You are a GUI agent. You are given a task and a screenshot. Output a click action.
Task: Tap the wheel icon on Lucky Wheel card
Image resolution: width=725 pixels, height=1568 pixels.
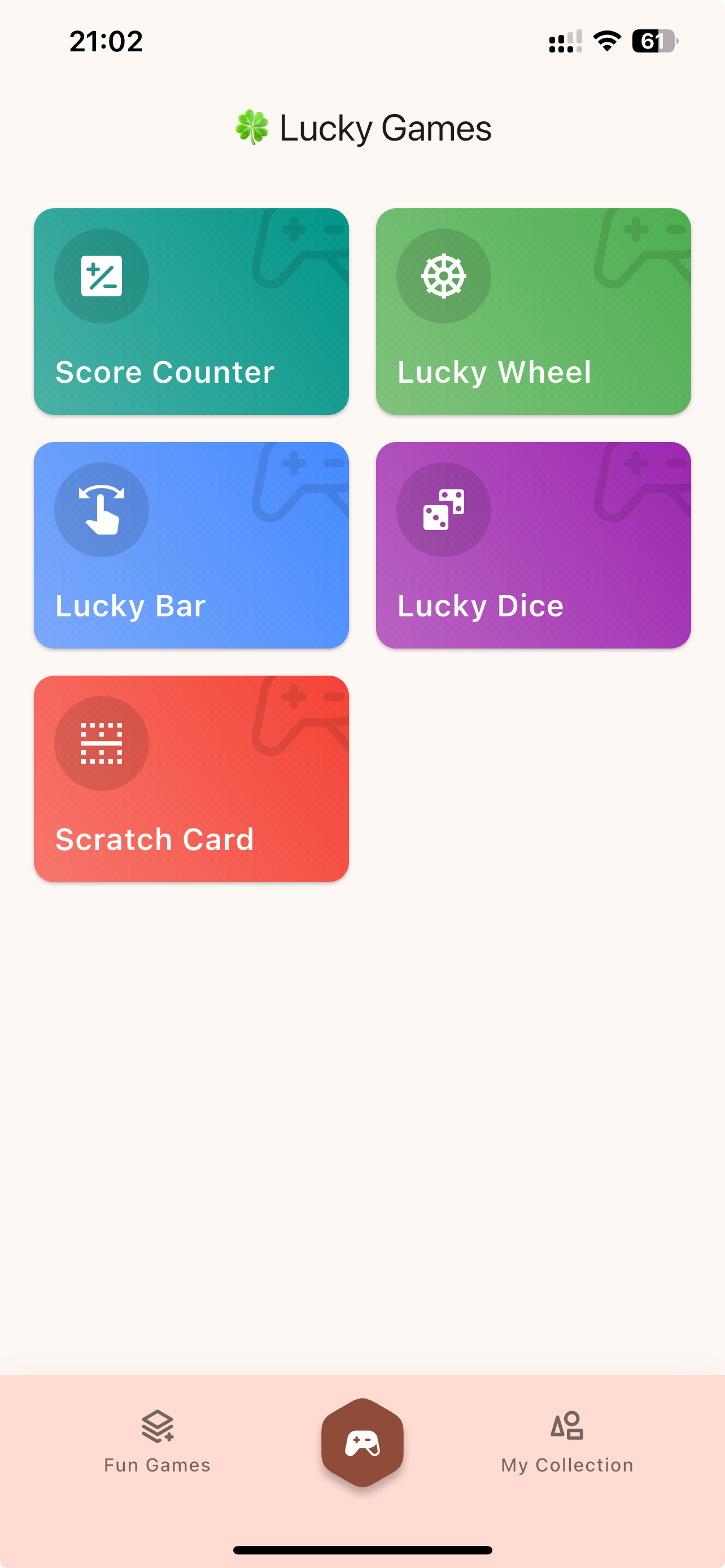click(x=444, y=276)
